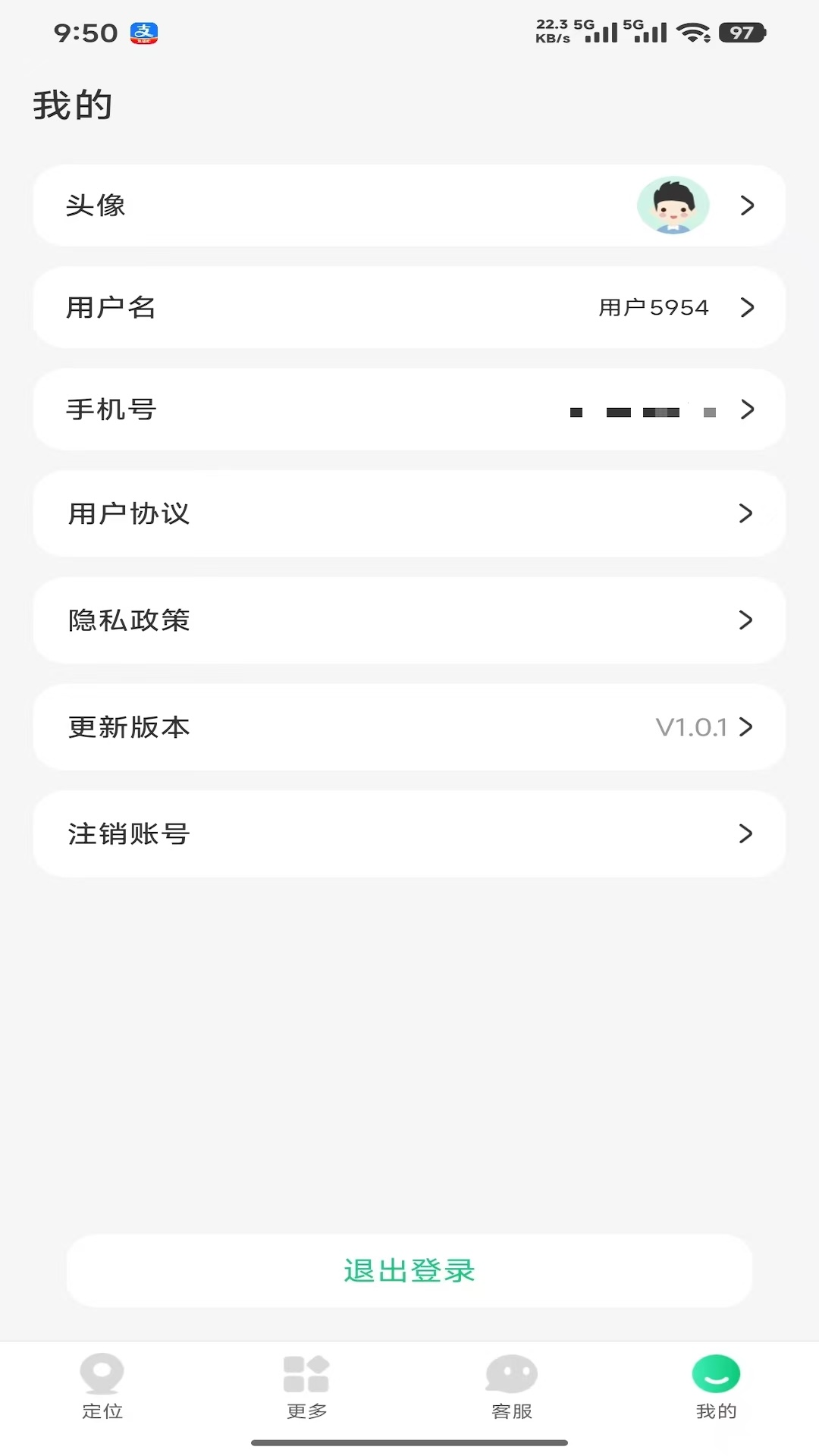
Task: Open the Alipay icon in the status bar
Action: tap(146, 33)
